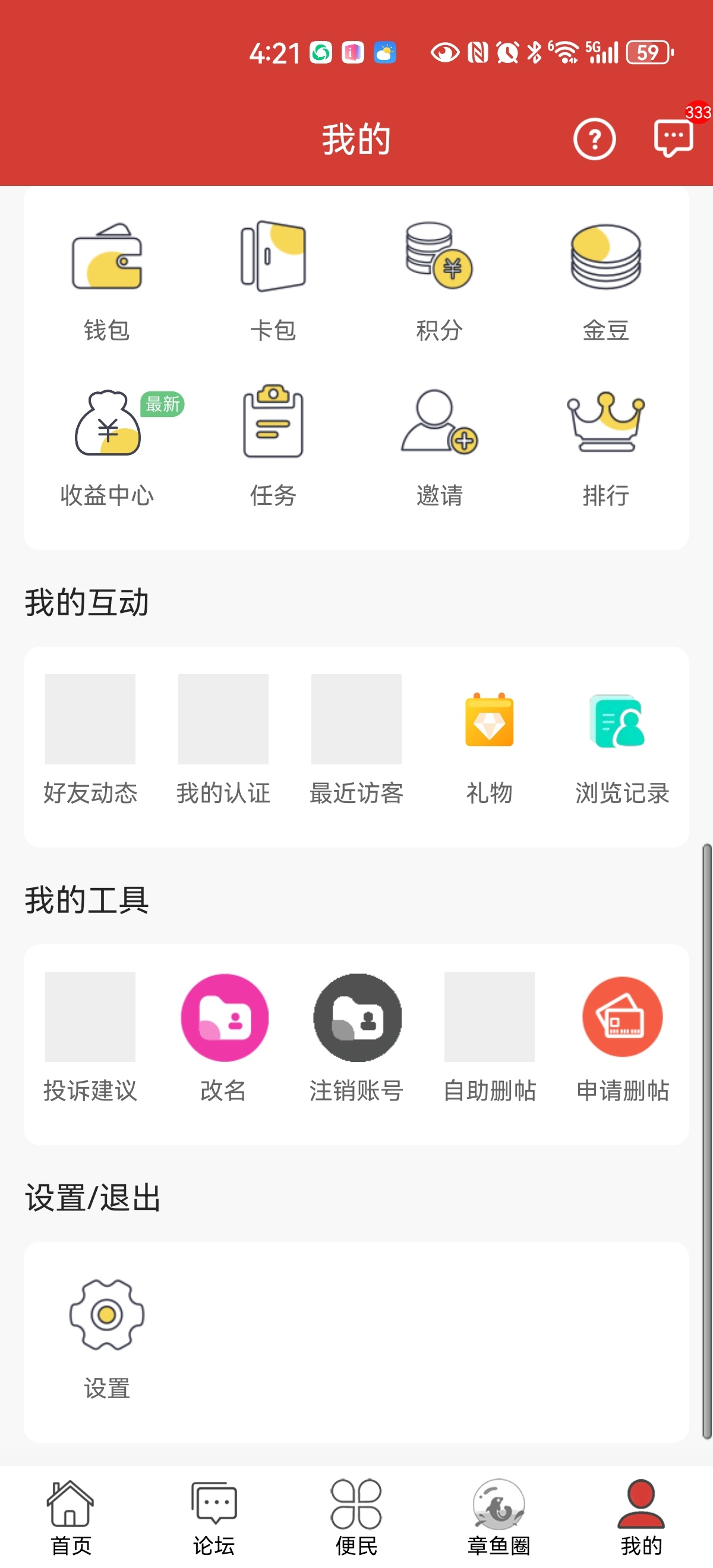Switch to the 首页 home tab
The width and height of the screenshot is (713, 1568).
pos(71,1518)
